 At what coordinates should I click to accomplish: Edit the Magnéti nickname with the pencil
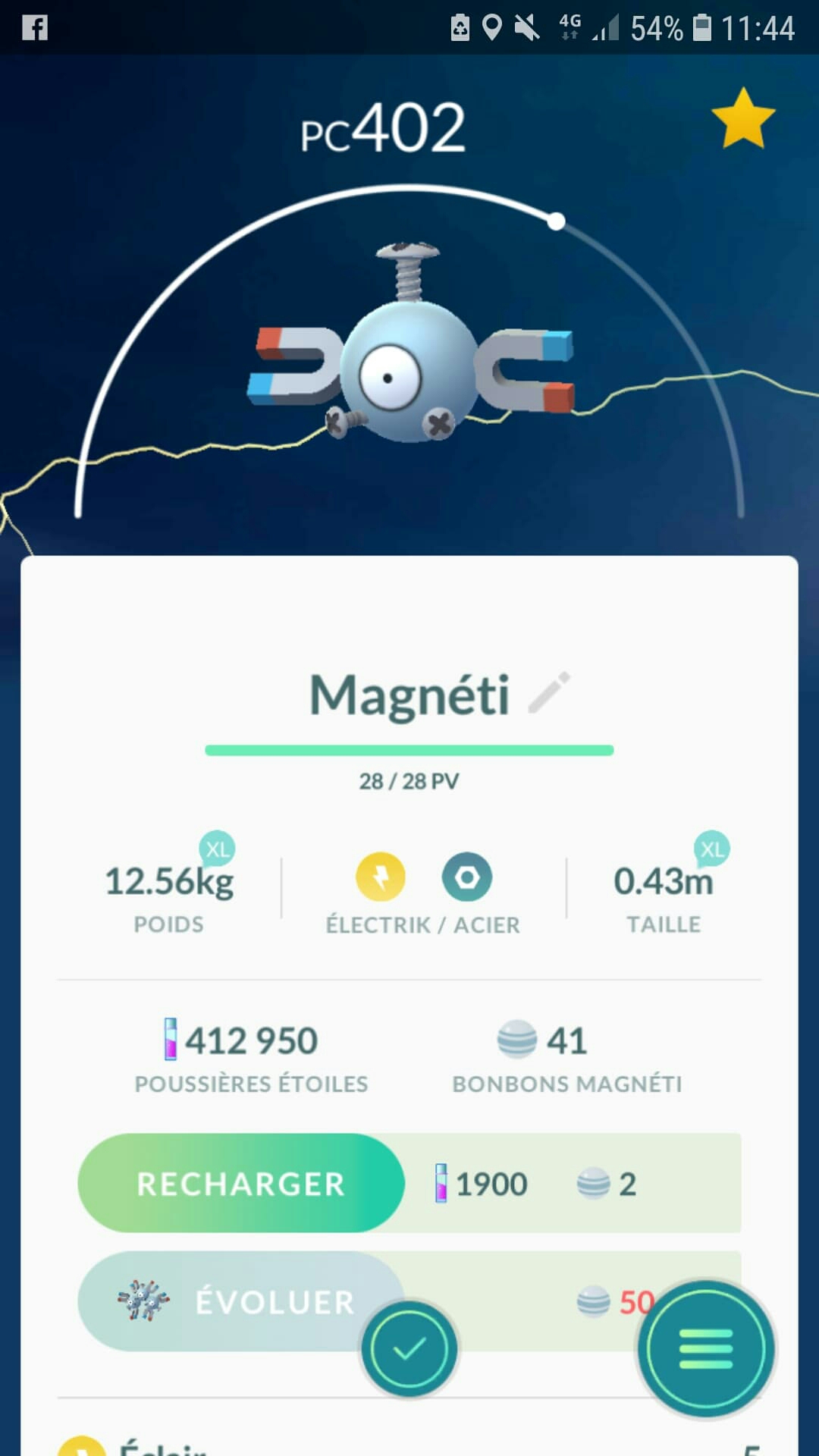pyautogui.click(x=549, y=692)
